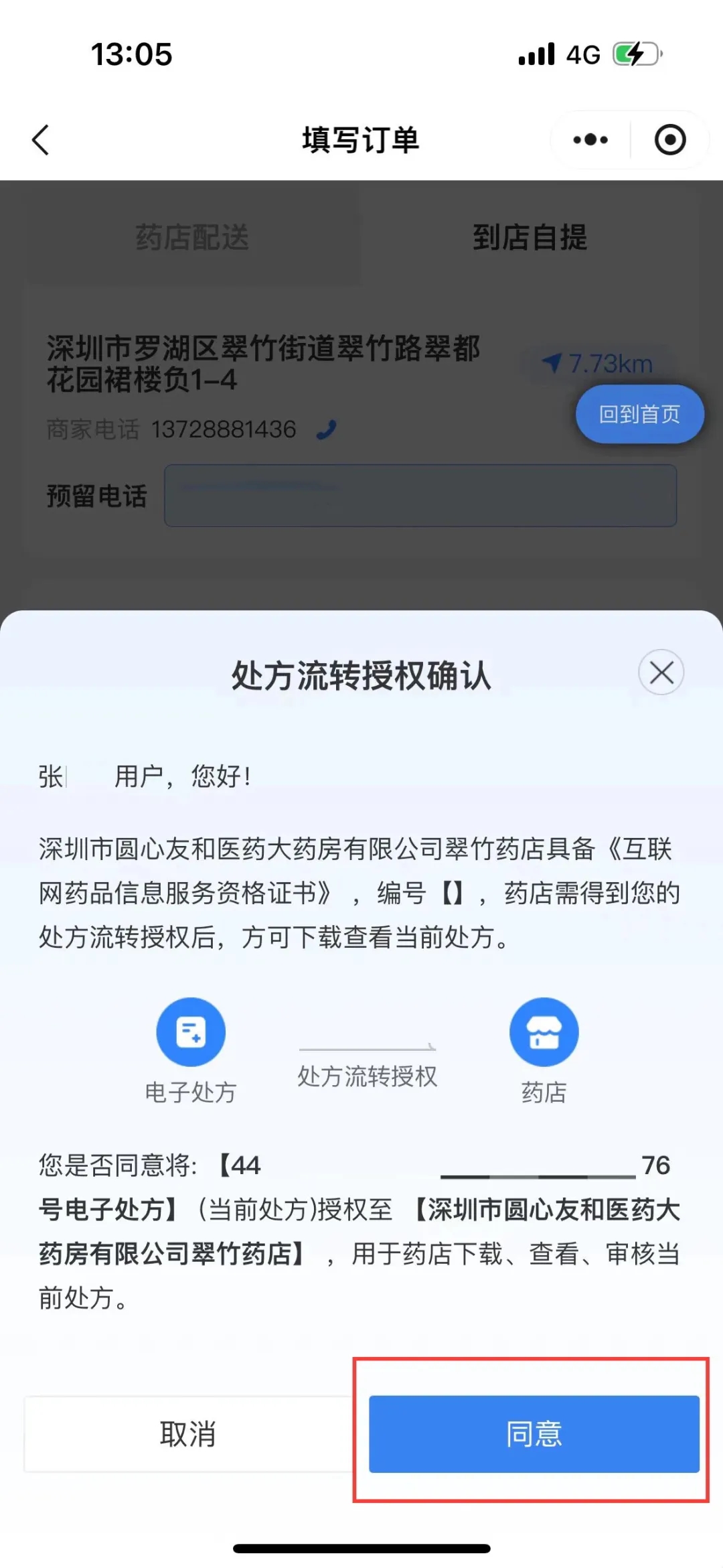Close the mini program with circle icon

coord(669,140)
